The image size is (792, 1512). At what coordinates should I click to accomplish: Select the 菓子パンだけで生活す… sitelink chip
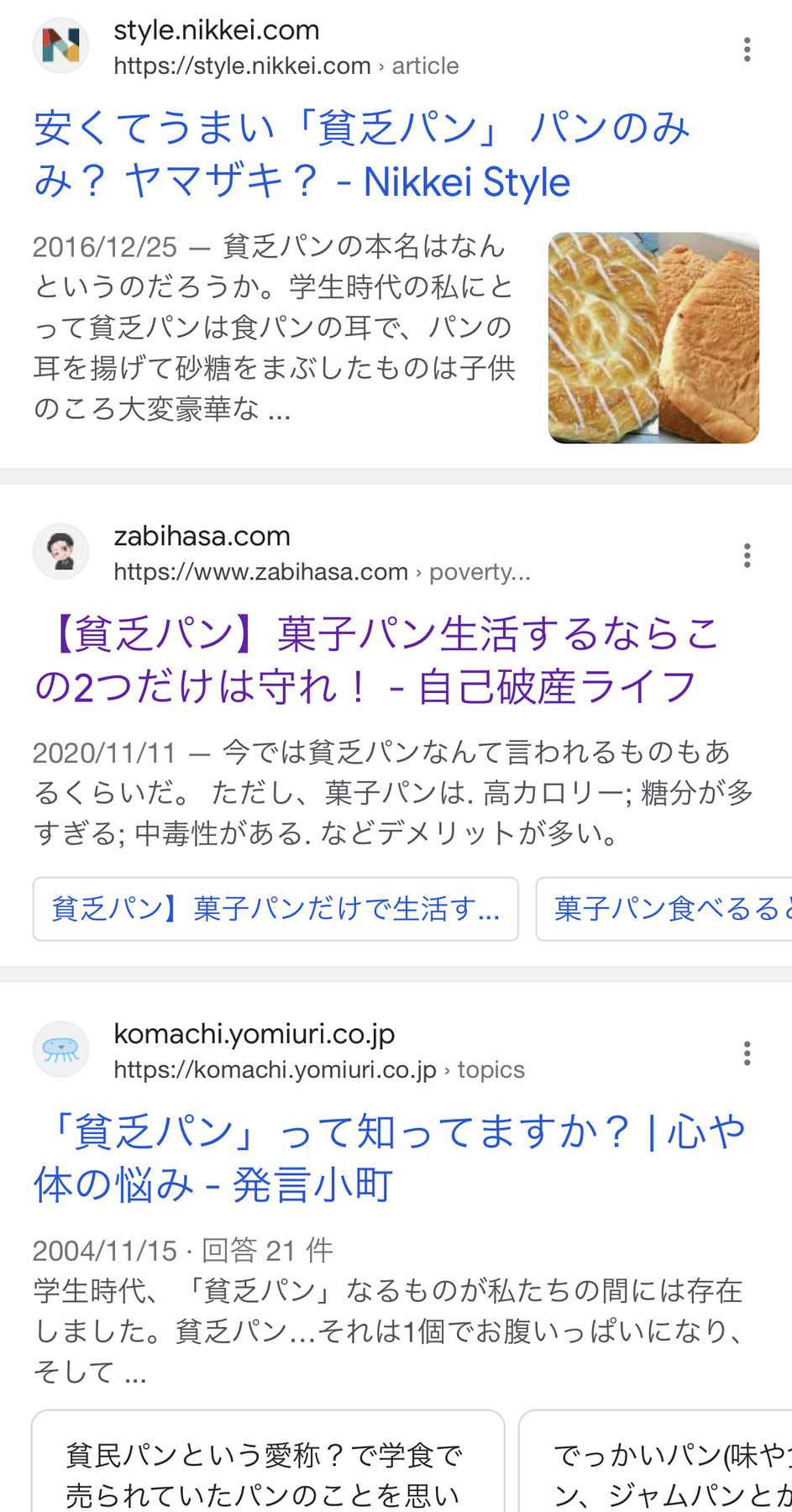275,909
